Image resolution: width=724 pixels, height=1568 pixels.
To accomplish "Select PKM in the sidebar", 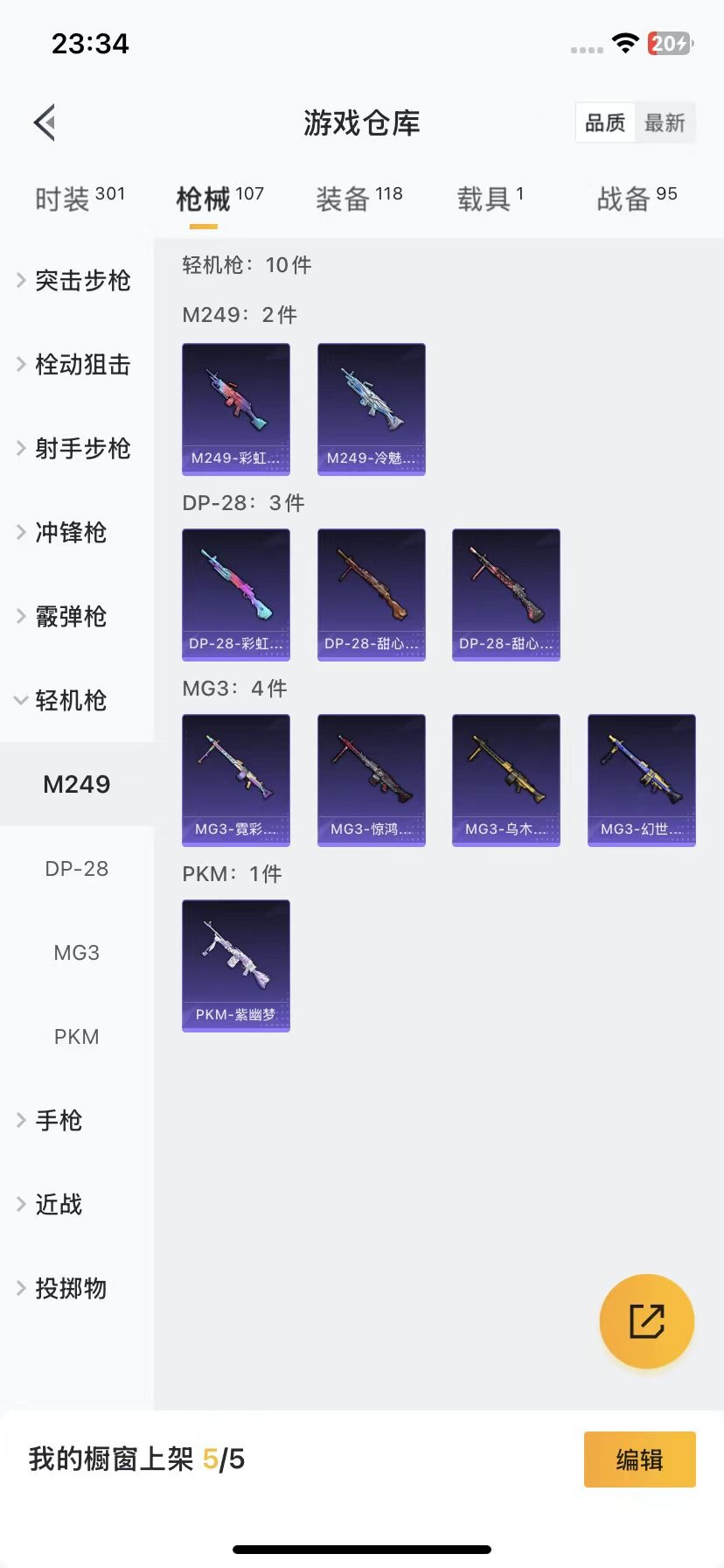I will (x=77, y=1036).
